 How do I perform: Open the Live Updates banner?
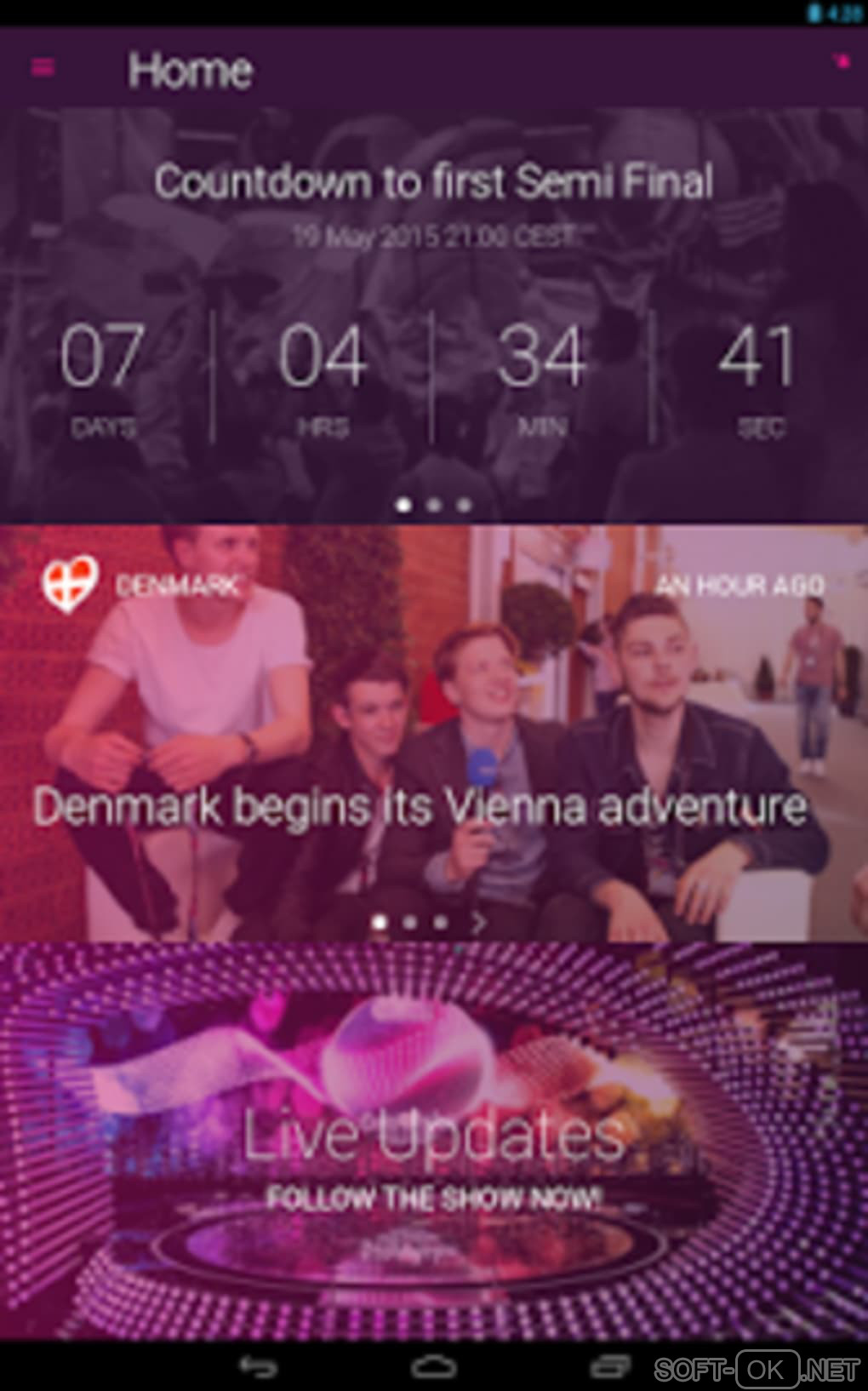pos(434,1141)
